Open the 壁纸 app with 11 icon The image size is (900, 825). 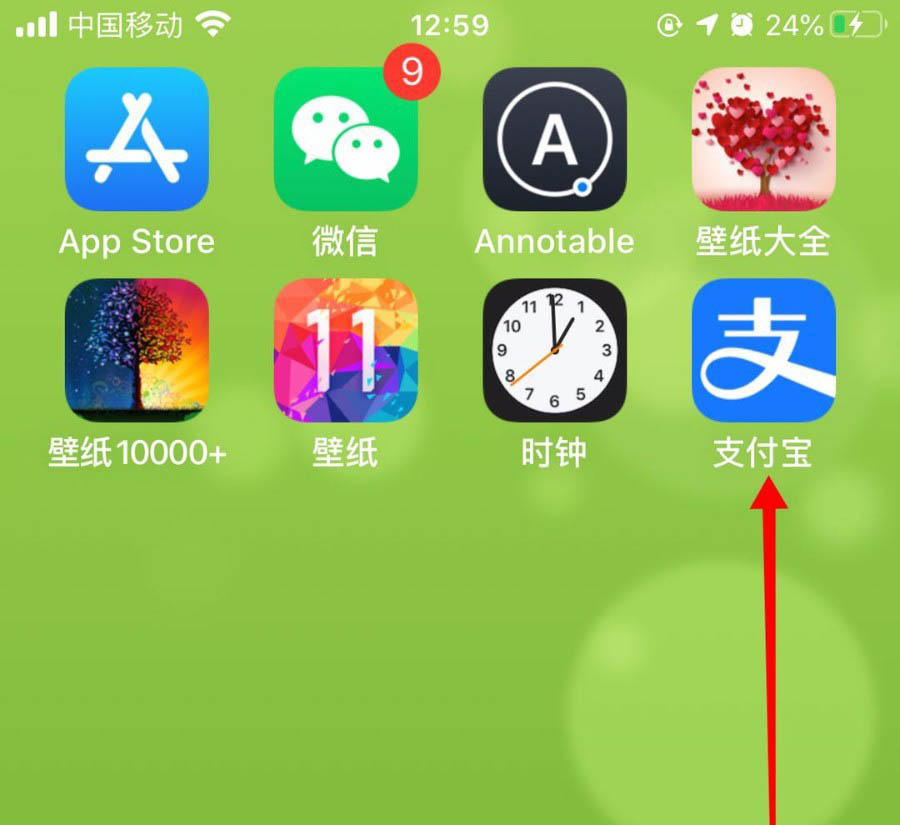[345, 350]
